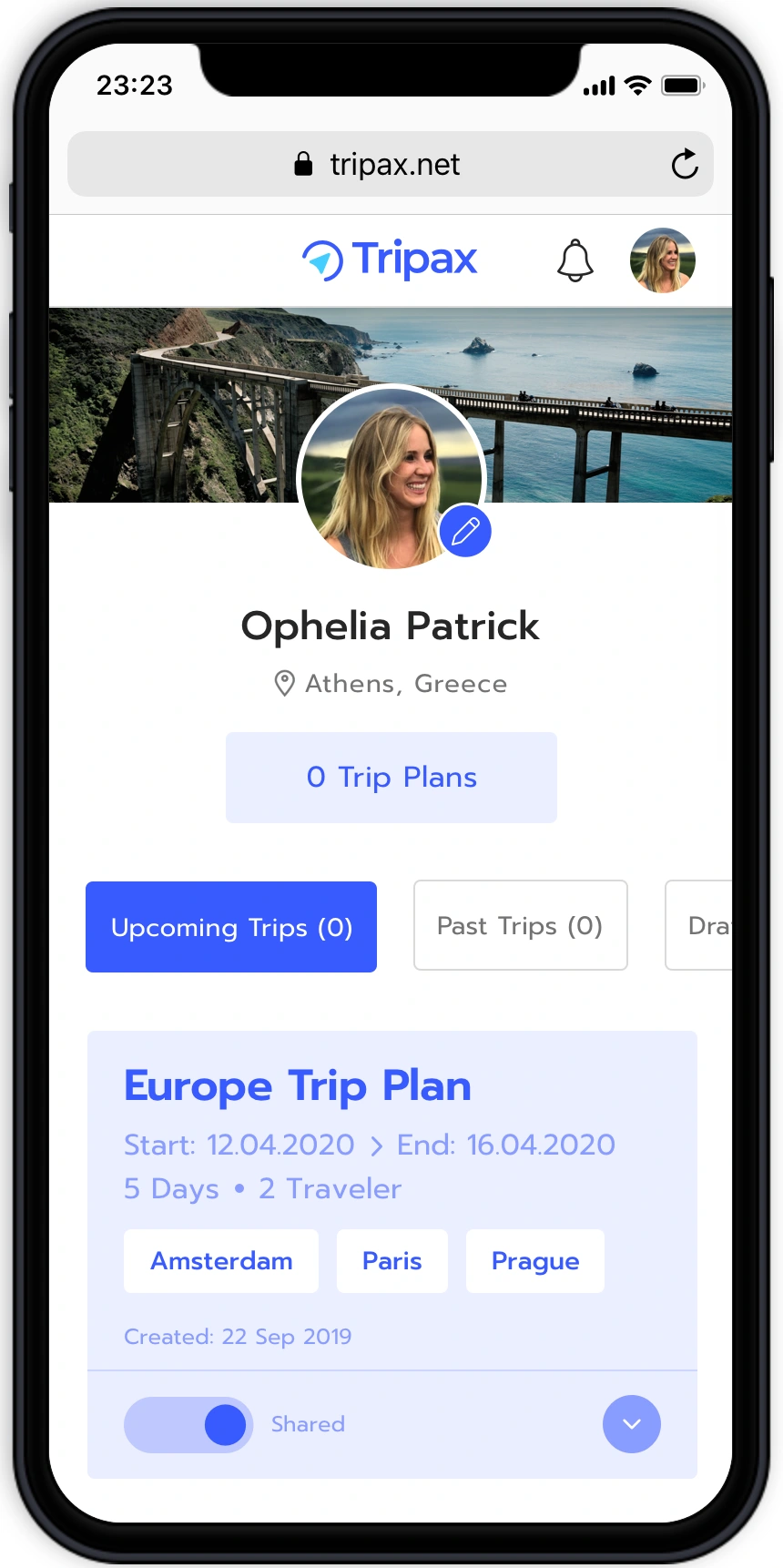
Task: Open the Europe Trip Plan card
Action: [298, 1086]
